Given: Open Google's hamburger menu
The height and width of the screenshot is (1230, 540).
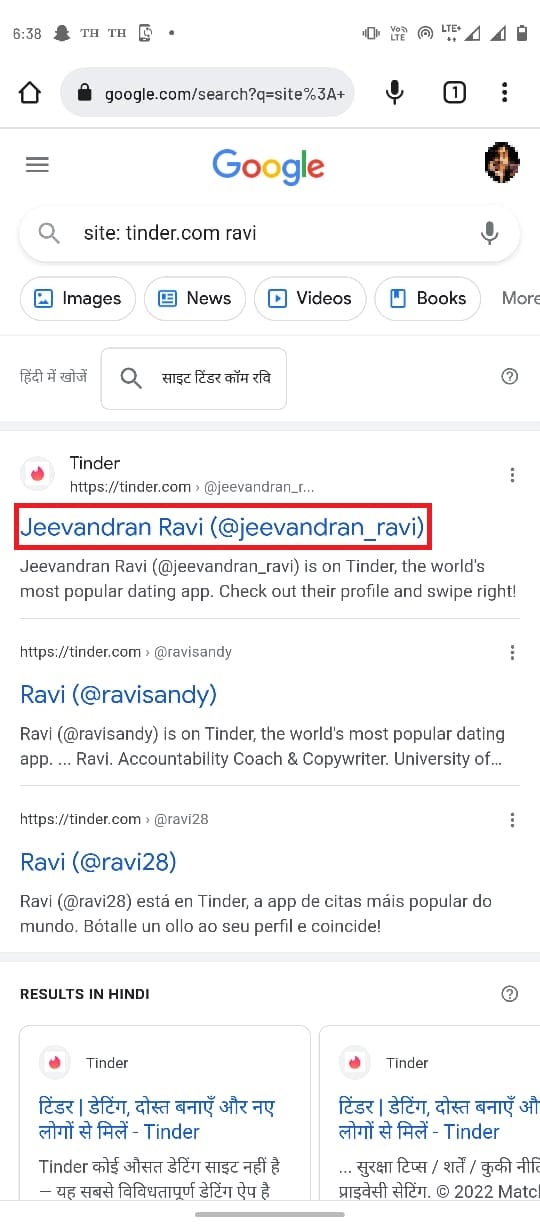Looking at the screenshot, I should point(37,165).
